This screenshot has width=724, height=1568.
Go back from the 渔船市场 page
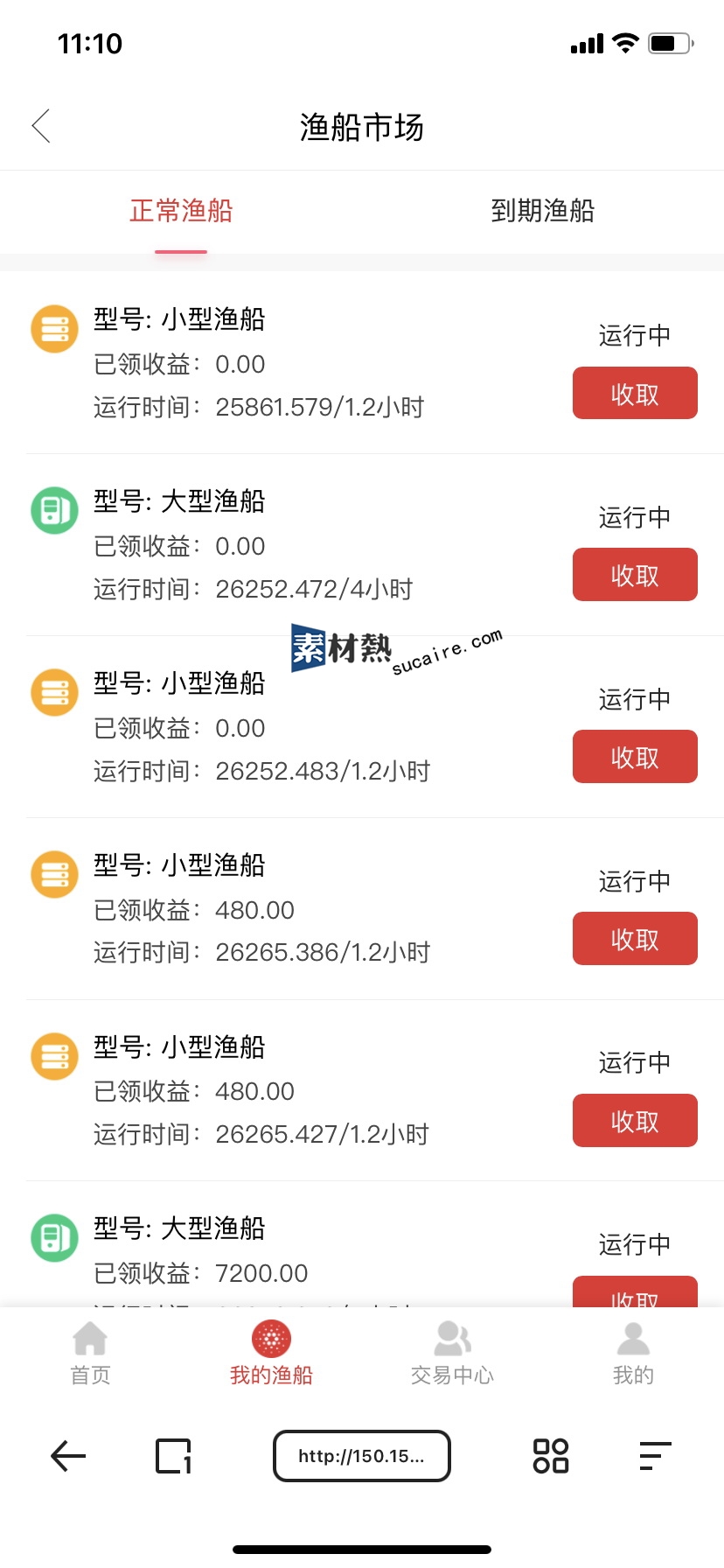click(41, 127)
